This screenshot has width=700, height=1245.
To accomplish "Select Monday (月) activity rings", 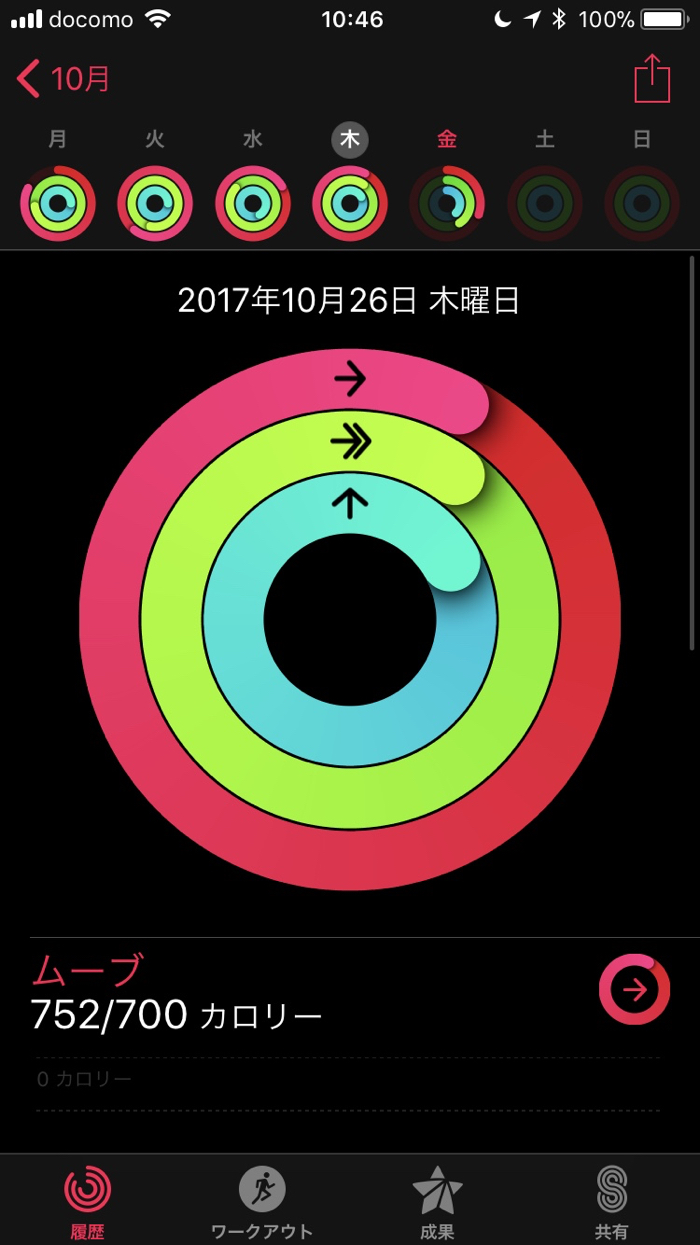I will point(58,204).
